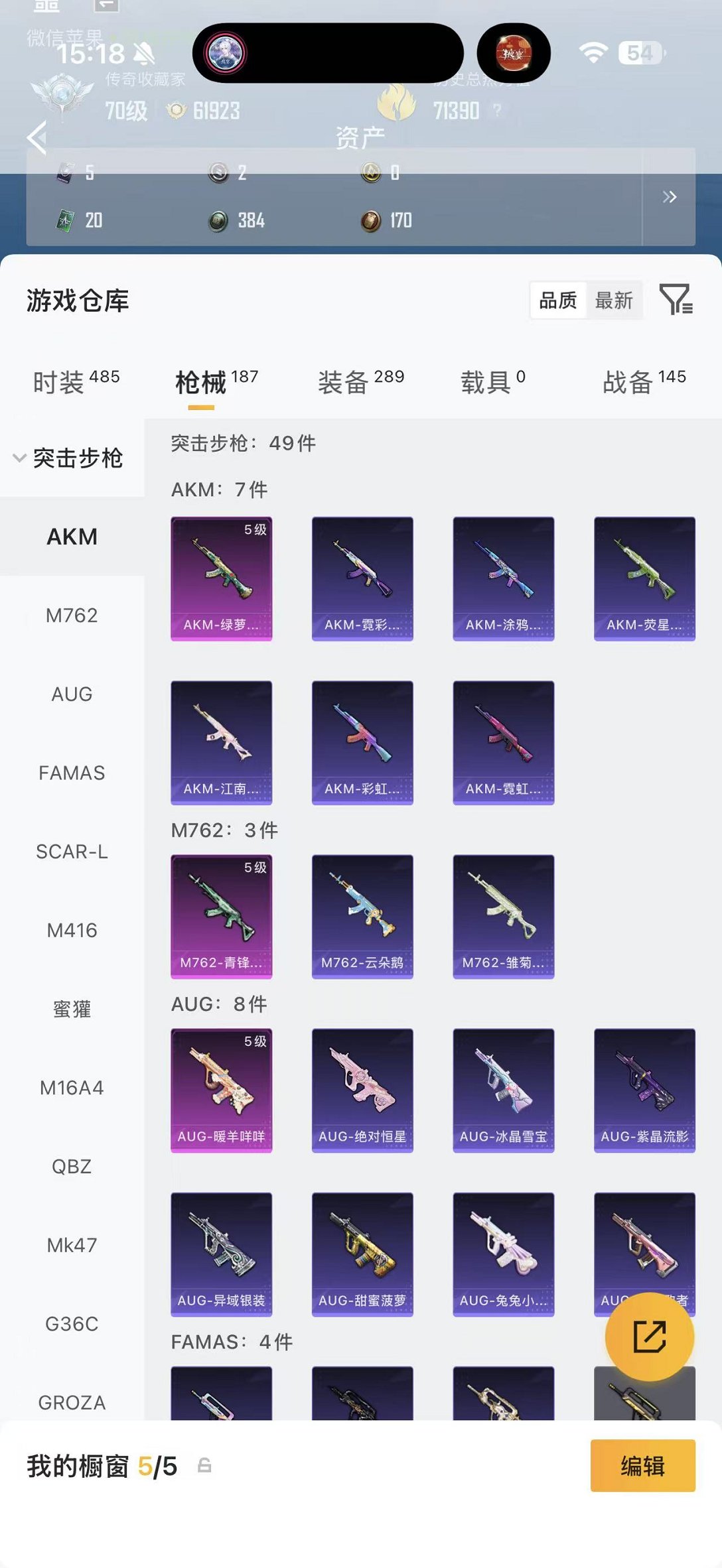
Task: View the M762-云朵鹅 skin
Action: click(362, 916)
